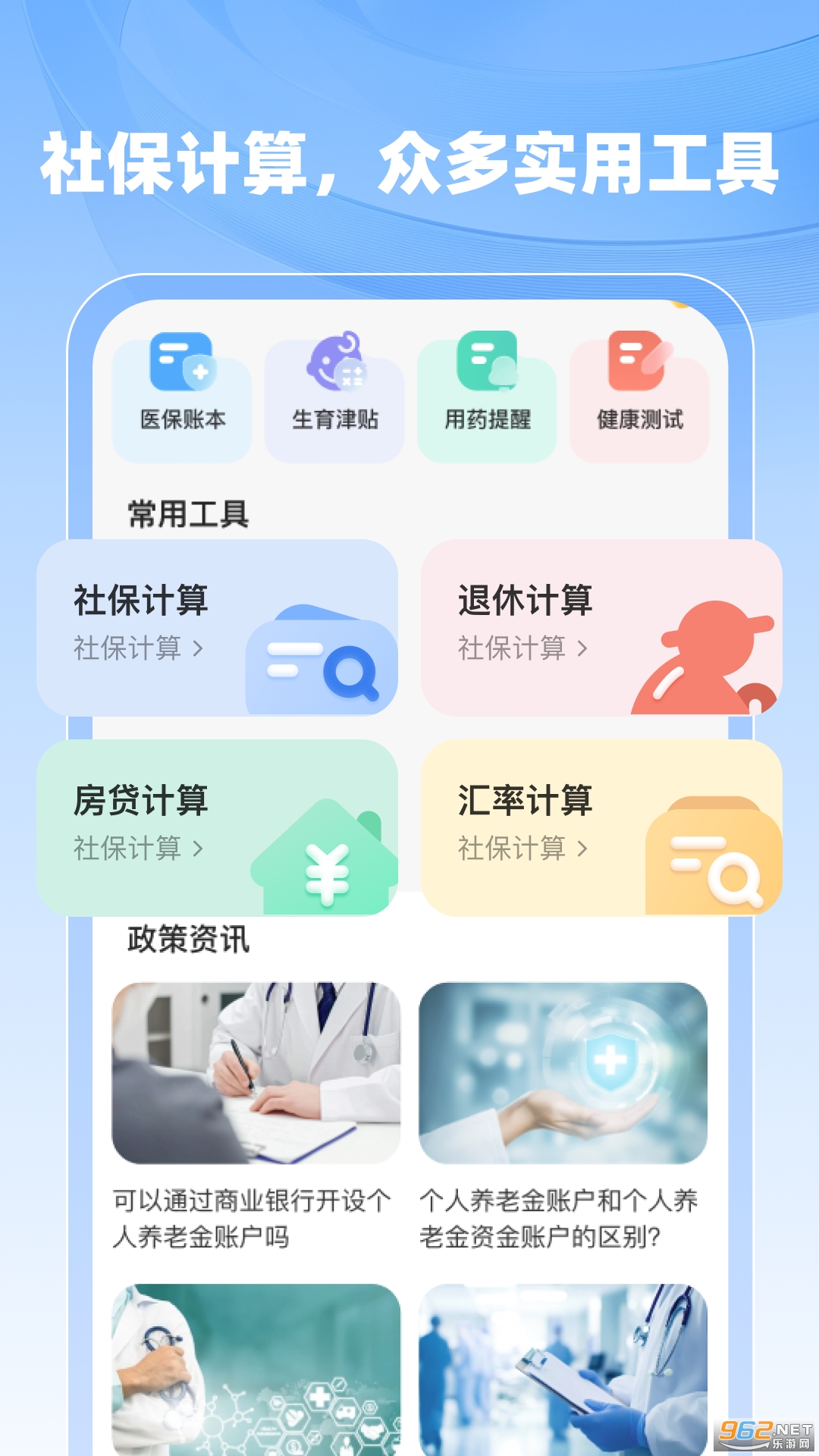Expand the chevron link under 房贷计算
Viewport: 819px width, 1456px height.
[x=200, y=851]
